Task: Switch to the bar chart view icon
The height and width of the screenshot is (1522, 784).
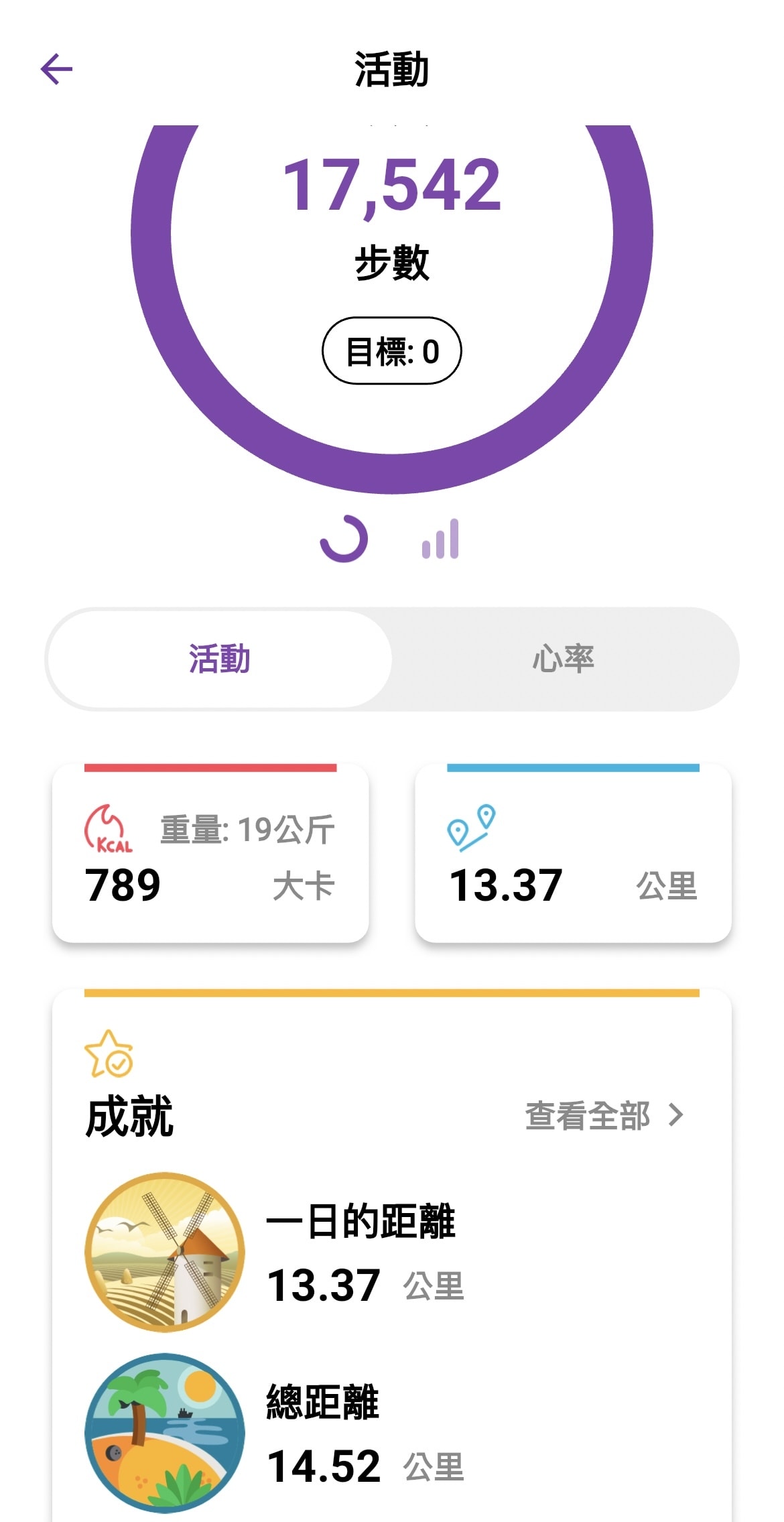Action: (440, 539)
